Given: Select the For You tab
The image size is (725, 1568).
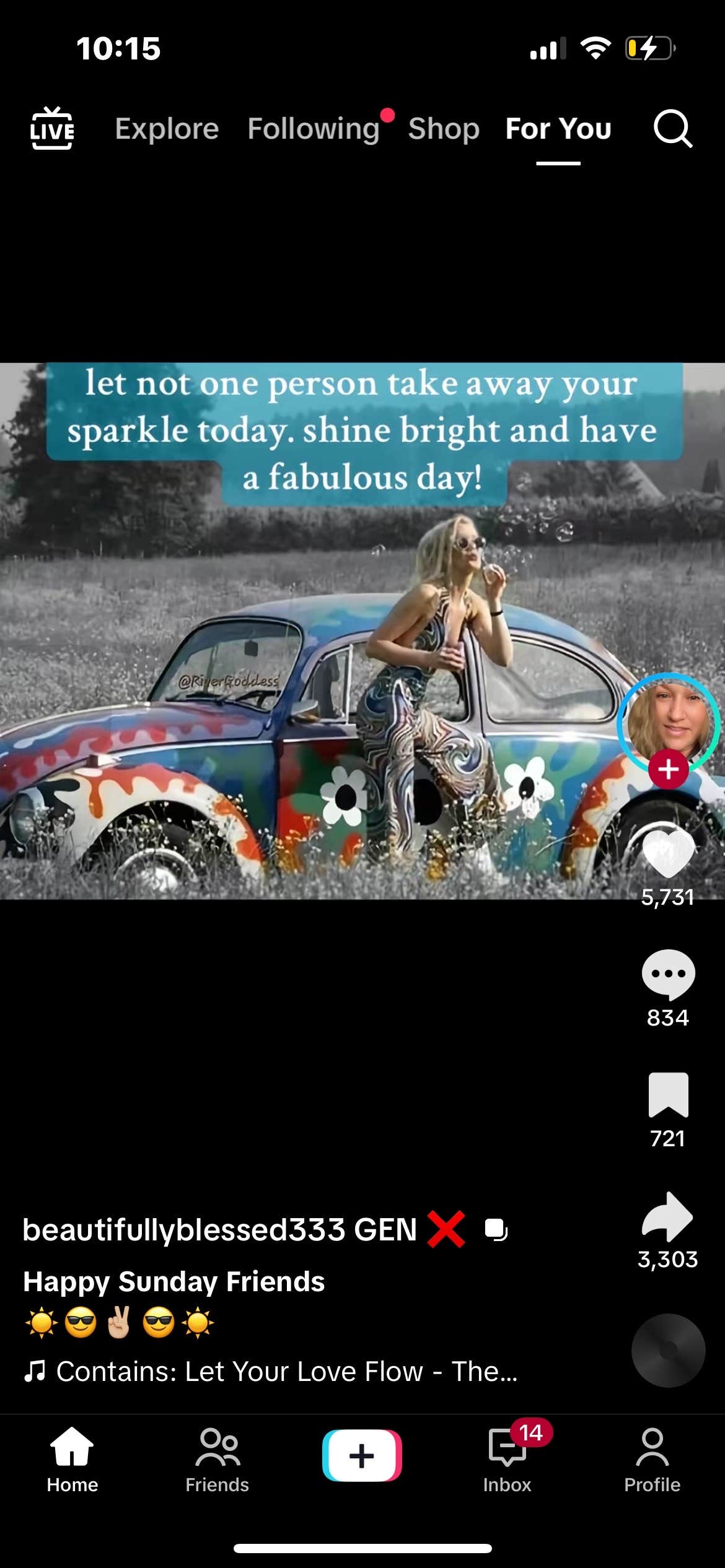Looking at the screenshot, I should pos(558,129).
